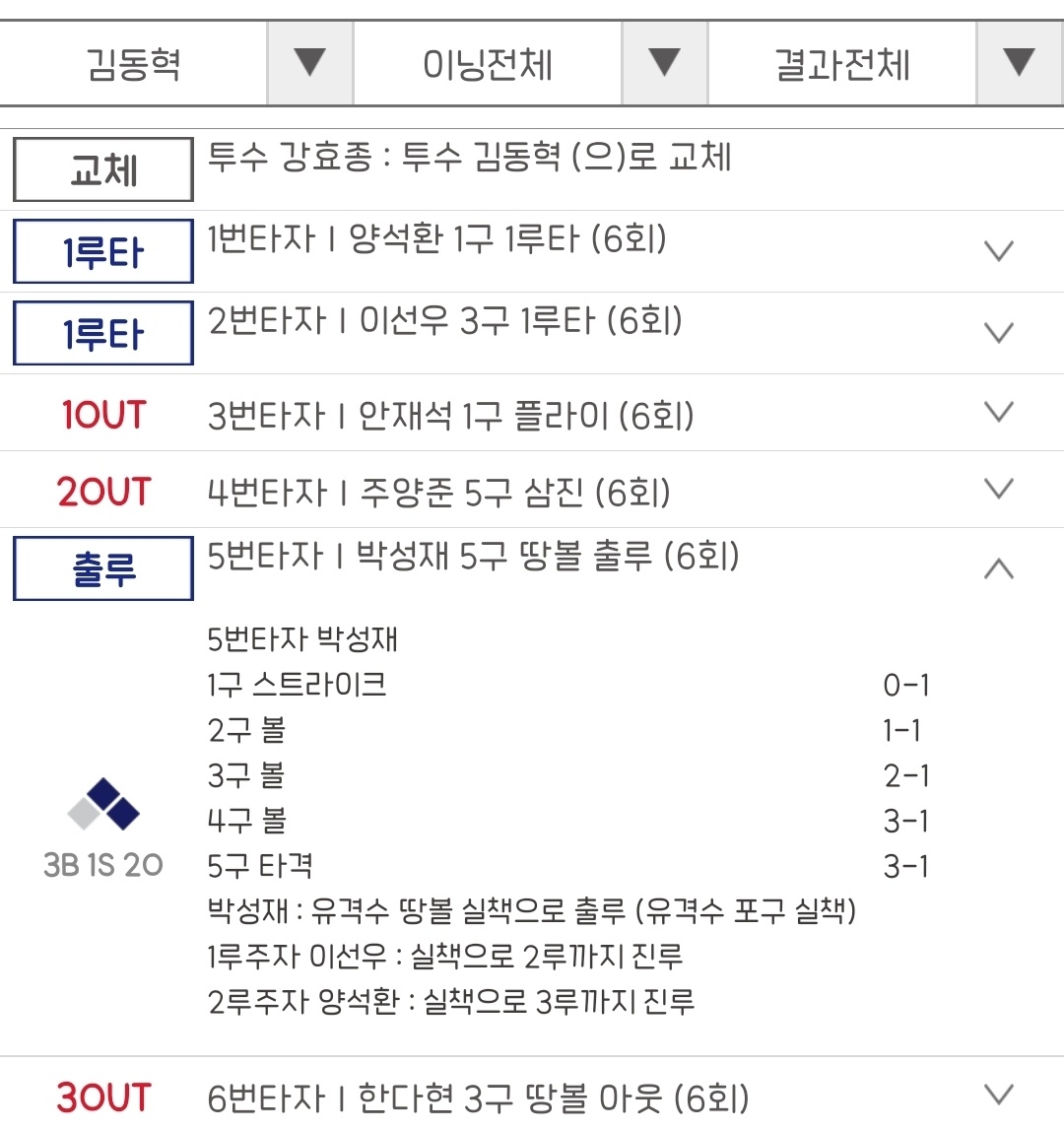Open the 김동혁 pitcher dropdown
Screen dimensions: 1064x1130
(x=309, y=64)
